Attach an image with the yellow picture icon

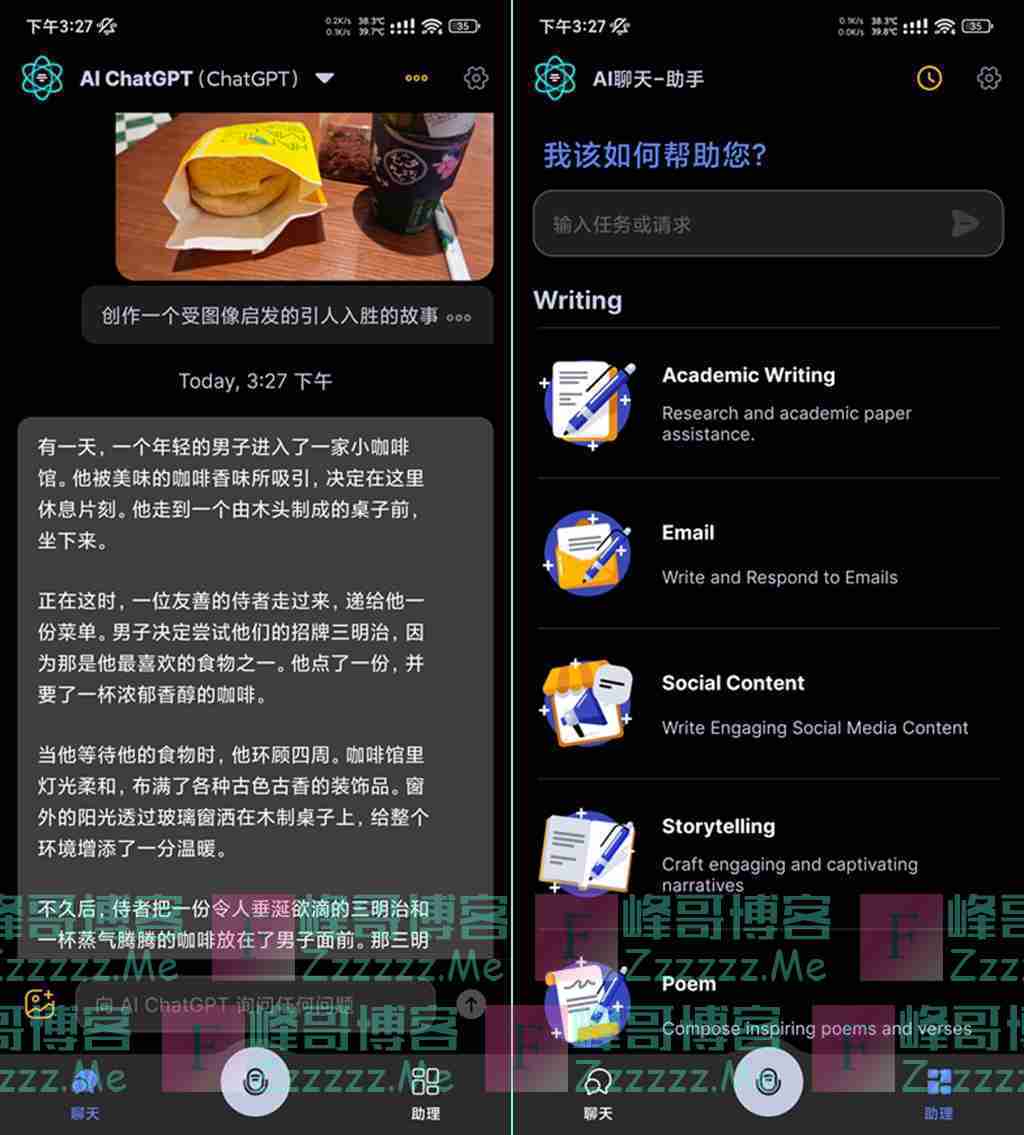tap(40, 1003)
